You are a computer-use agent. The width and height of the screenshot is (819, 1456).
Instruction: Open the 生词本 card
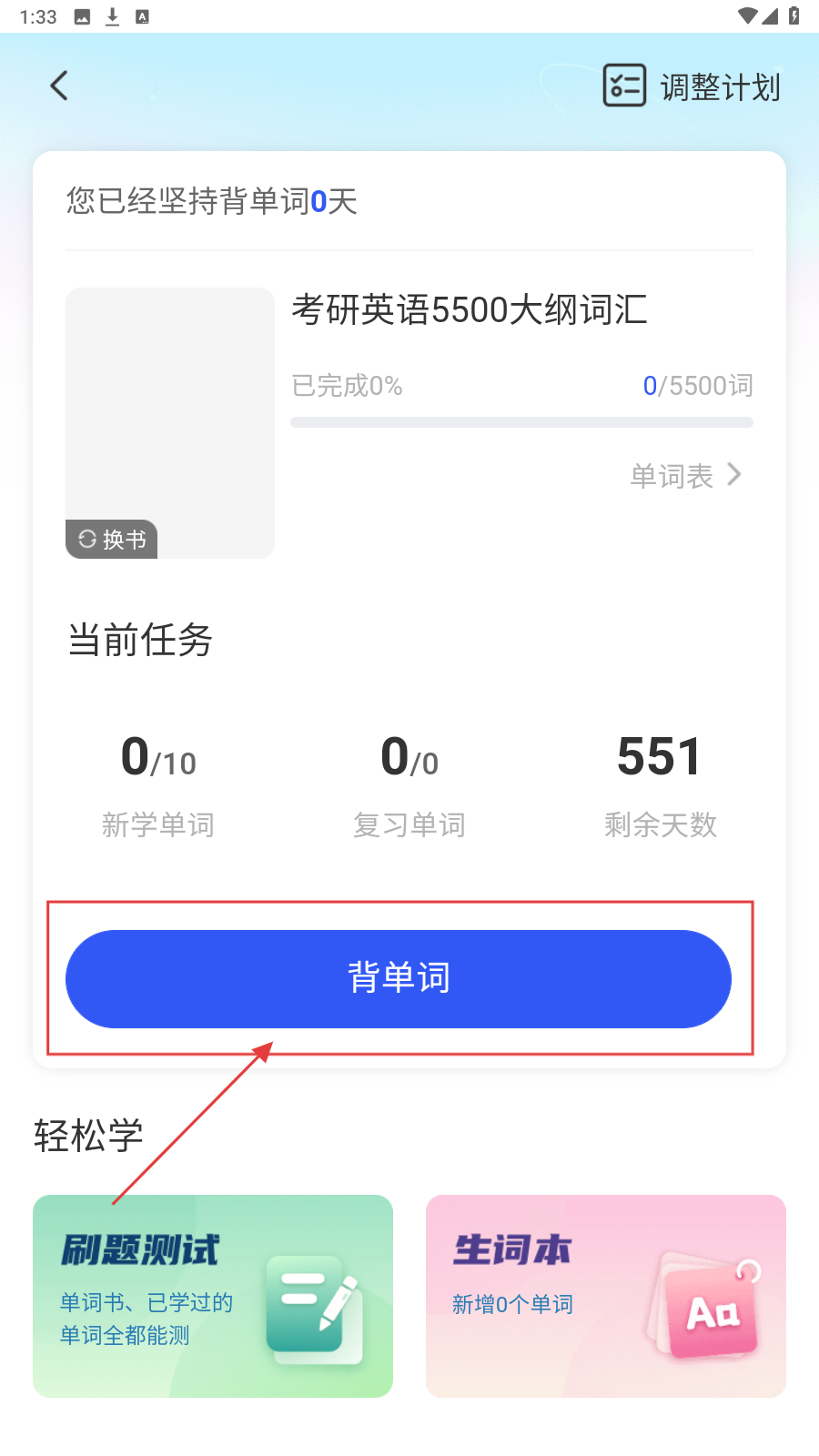tap(605, 1296)
